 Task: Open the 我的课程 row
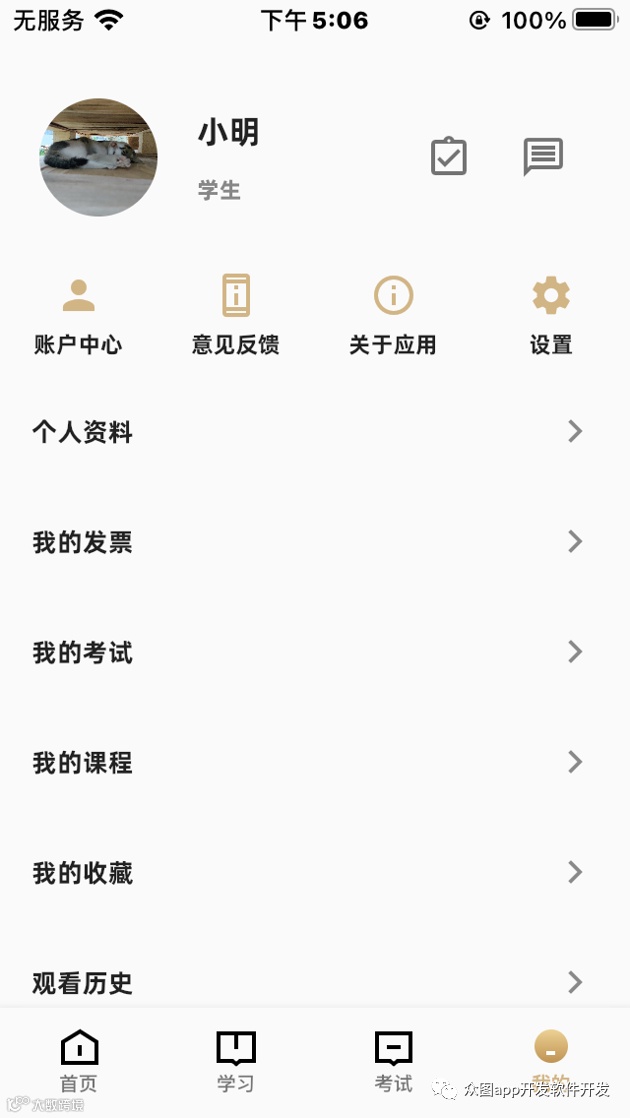click(315, 763)
